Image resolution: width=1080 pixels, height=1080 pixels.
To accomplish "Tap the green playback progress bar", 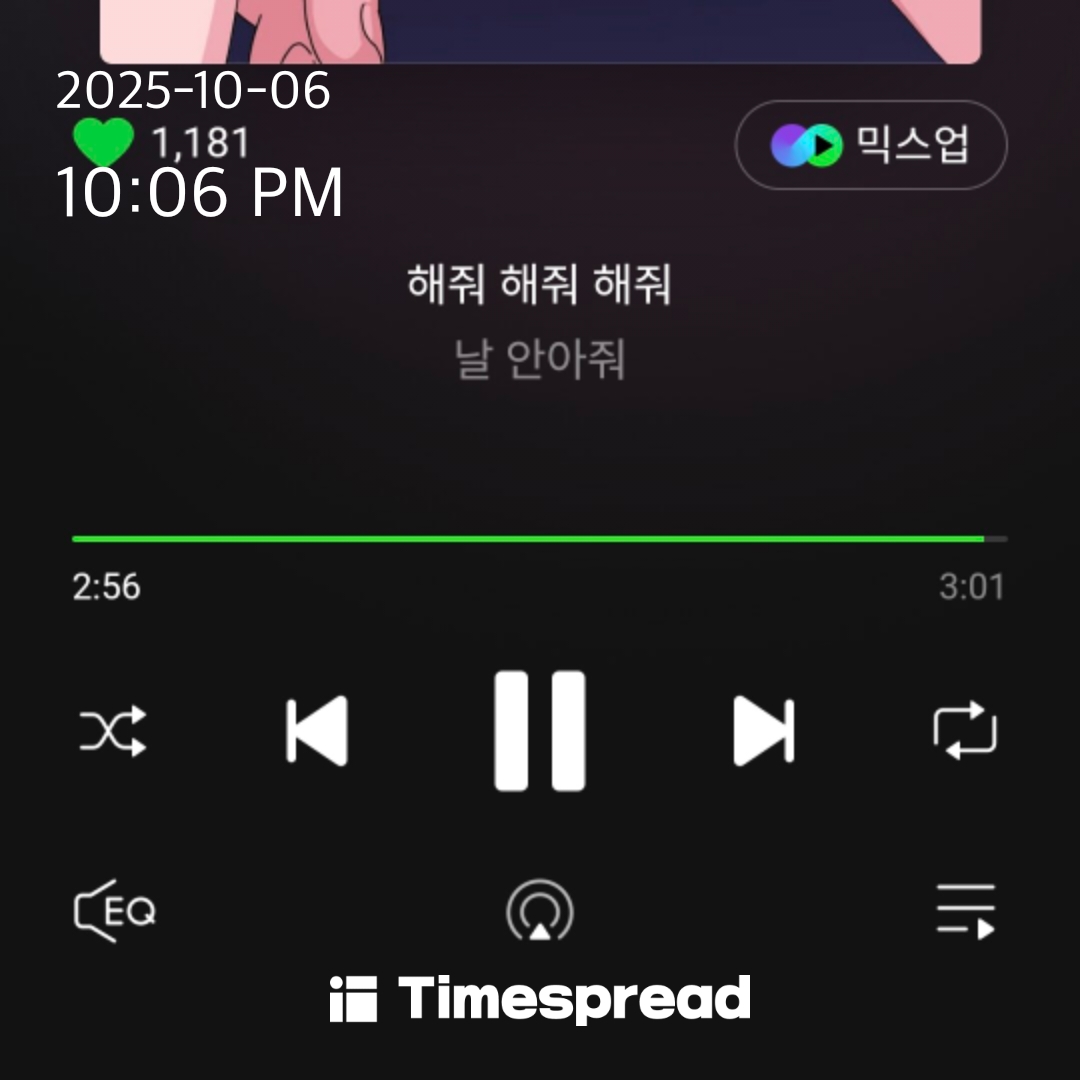I will (x=528, y=539).
